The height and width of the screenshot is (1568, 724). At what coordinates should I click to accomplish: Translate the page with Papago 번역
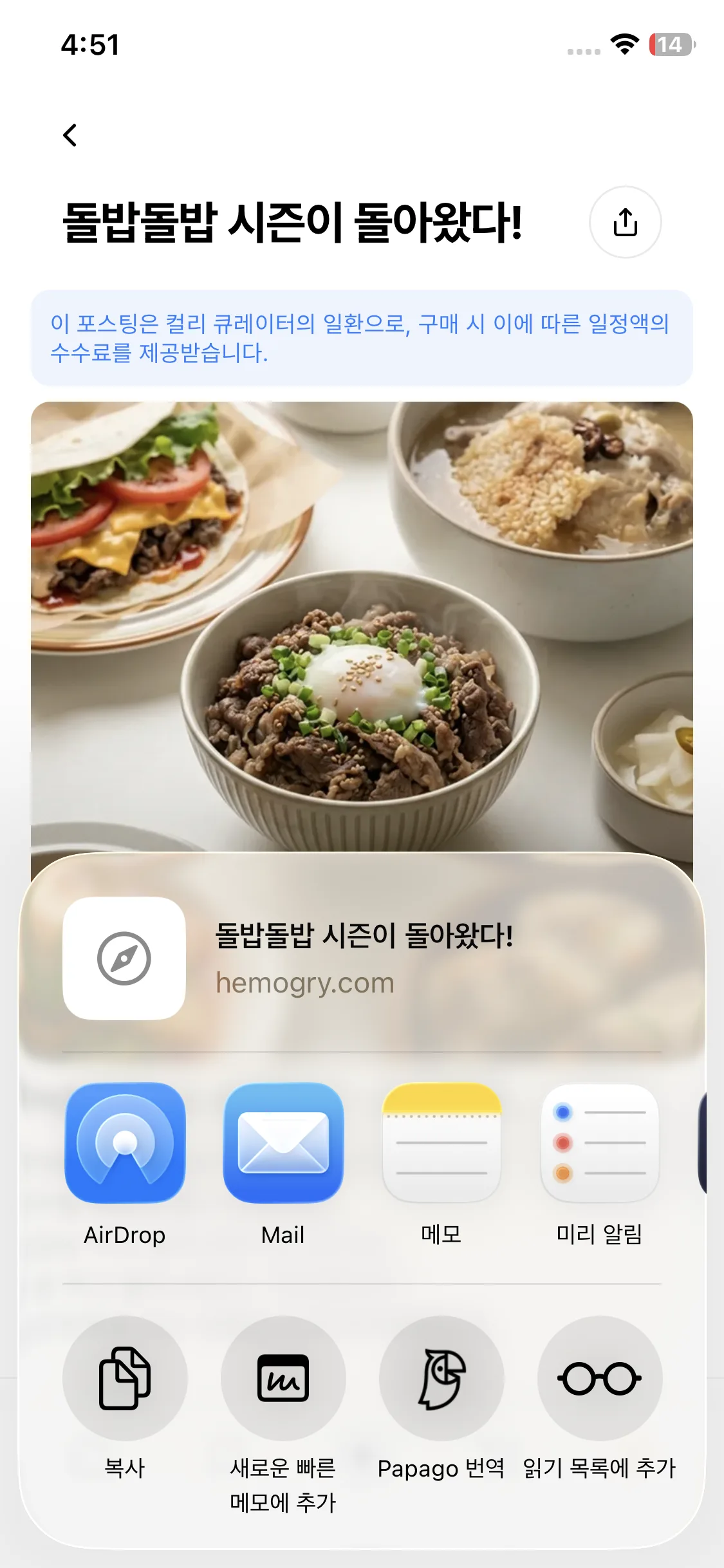[x=441, y=1378]
